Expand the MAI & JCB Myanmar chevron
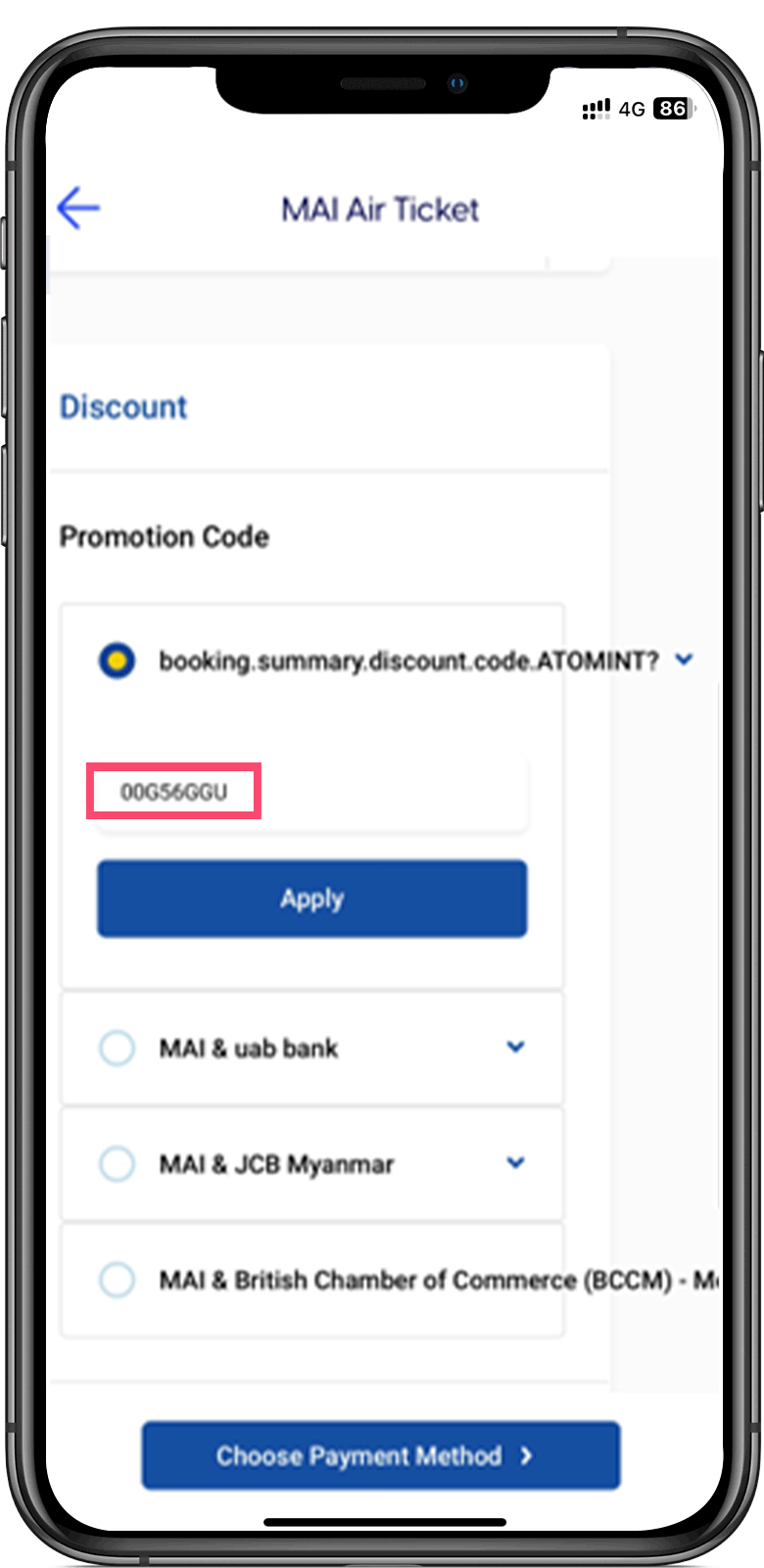 [x=515, y=1163]
